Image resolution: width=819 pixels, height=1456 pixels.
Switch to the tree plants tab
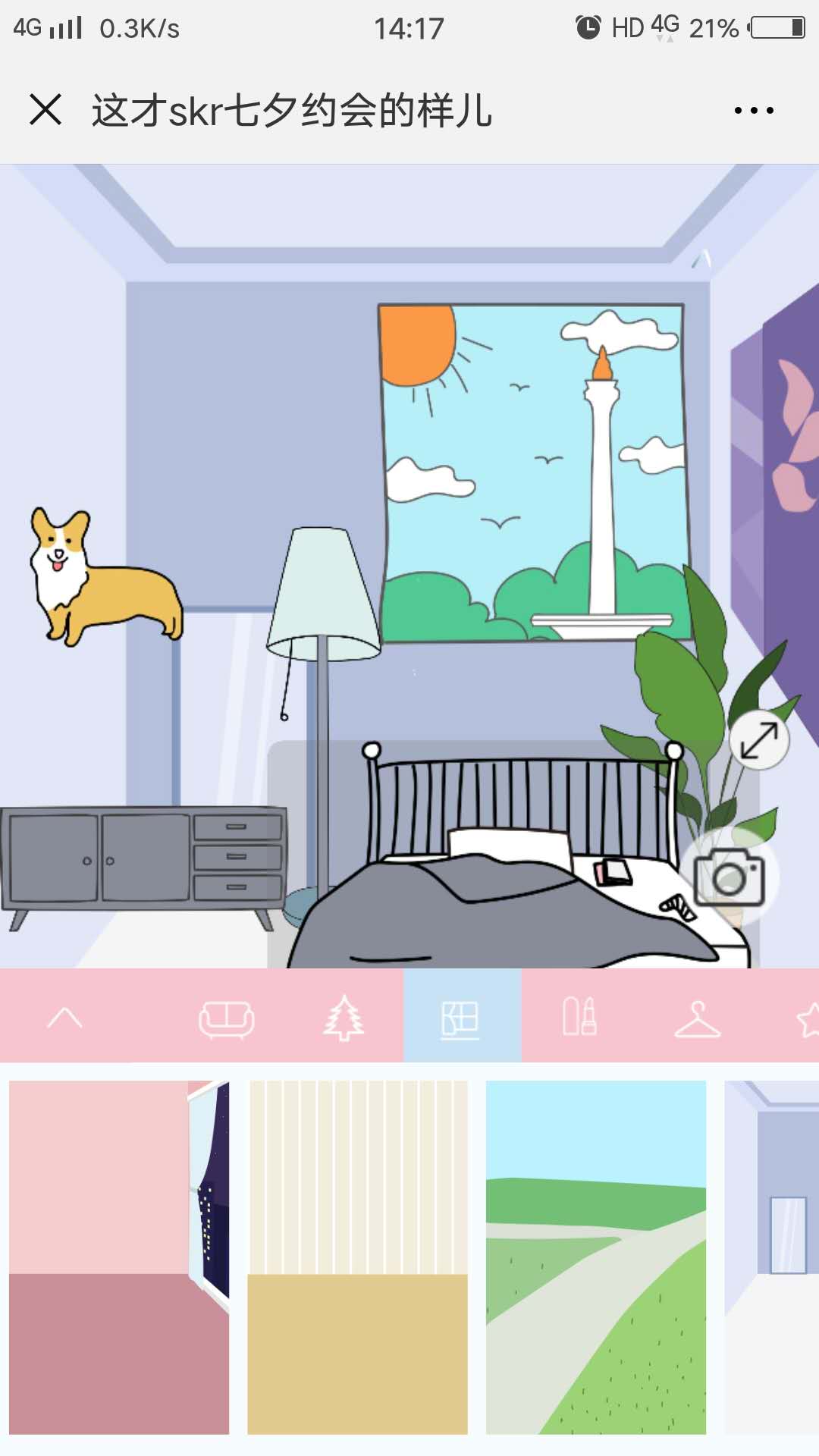pyautogui.click(x=344, y=1018)
